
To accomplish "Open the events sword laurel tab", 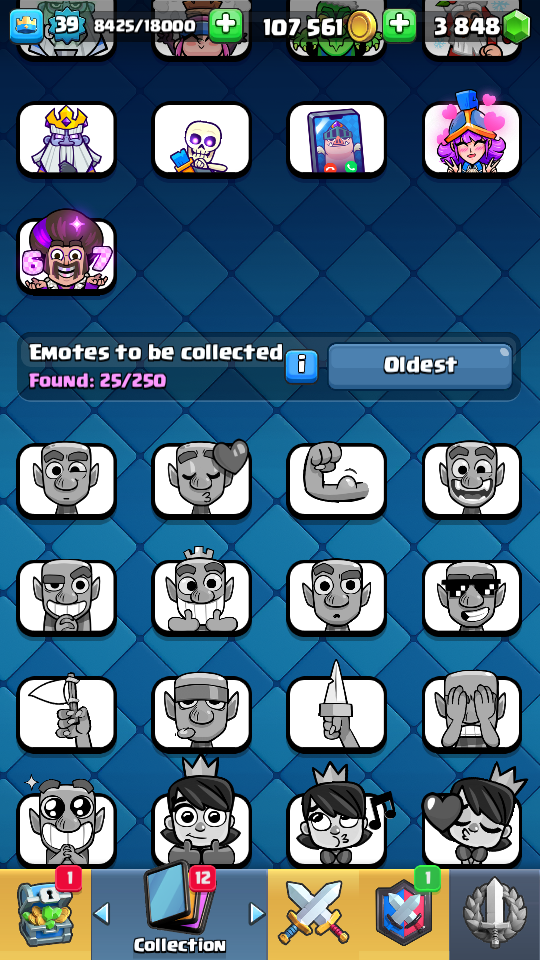I will click(495, 913).
